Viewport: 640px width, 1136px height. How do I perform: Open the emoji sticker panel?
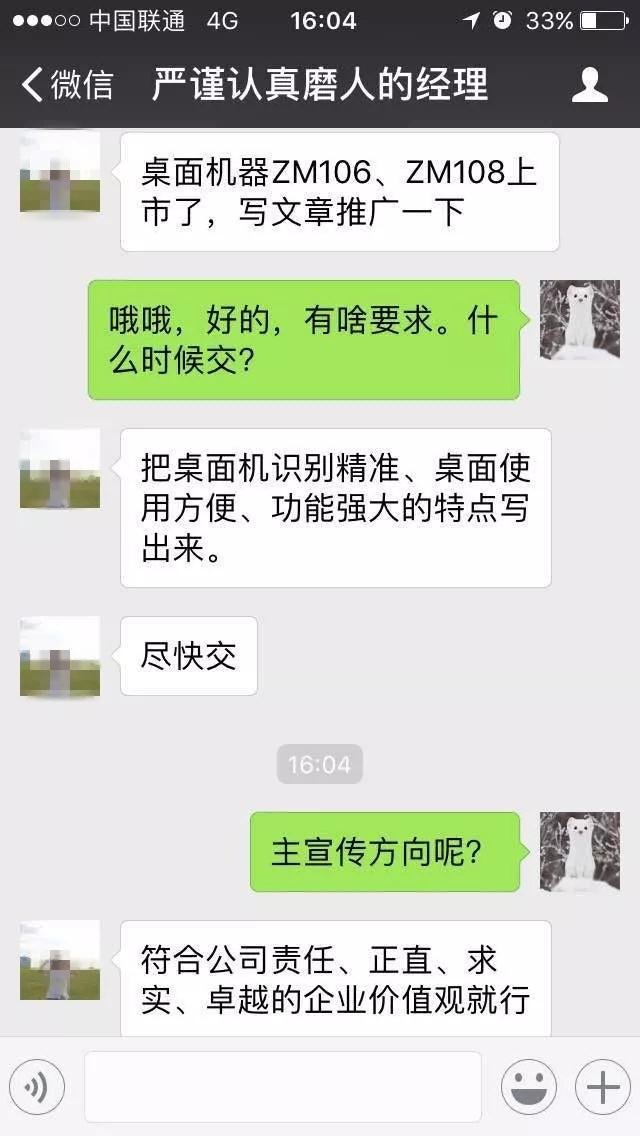point(528,1086)
